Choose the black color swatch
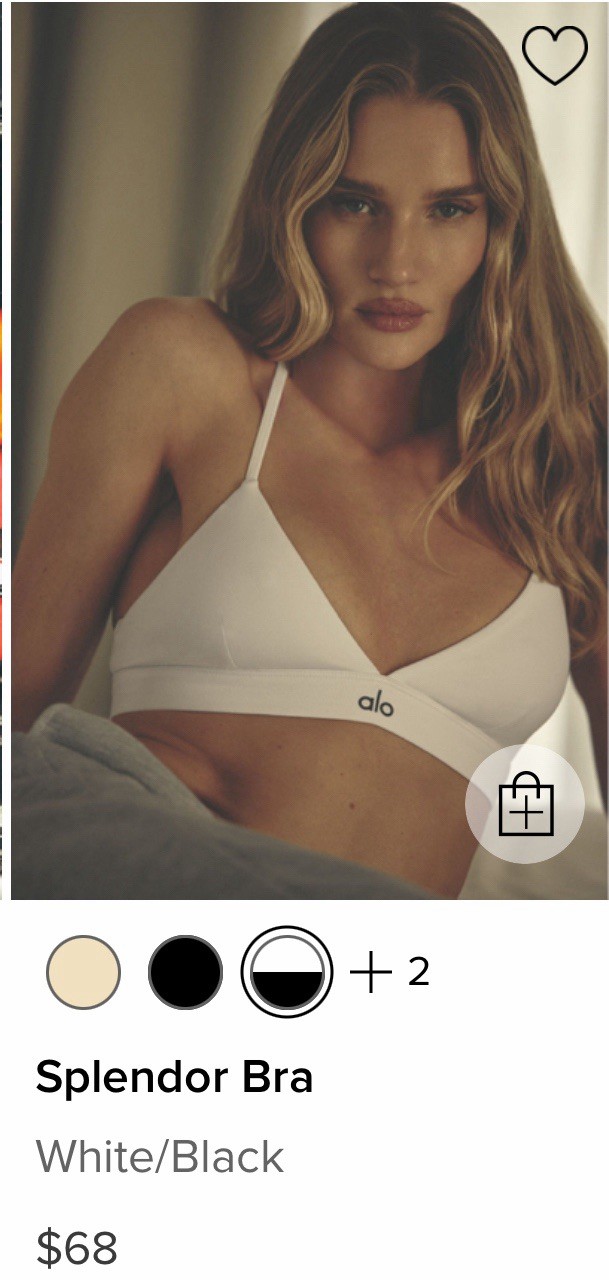The image size is (609, 1280). (x=185, y=971)
